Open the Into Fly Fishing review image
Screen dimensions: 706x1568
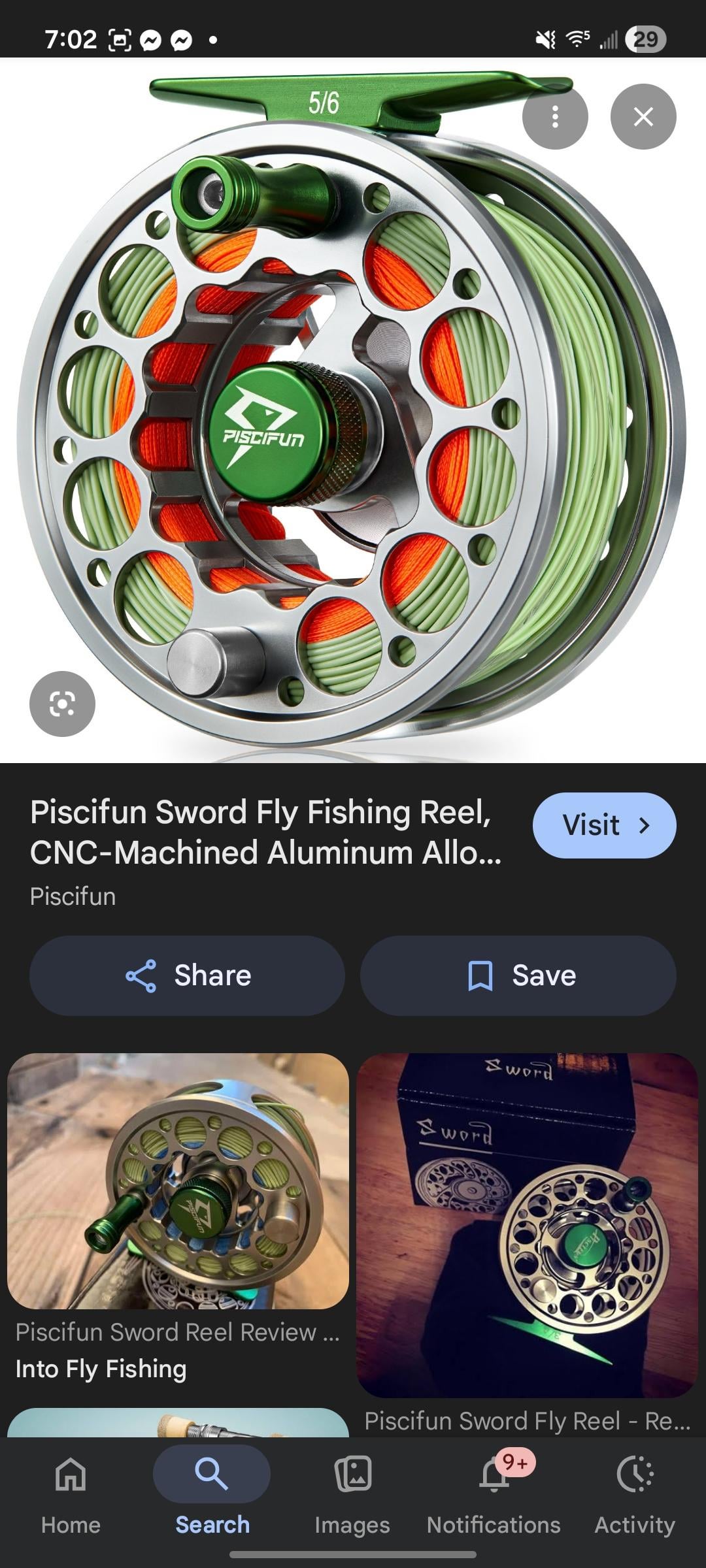tap(178, 1181)
